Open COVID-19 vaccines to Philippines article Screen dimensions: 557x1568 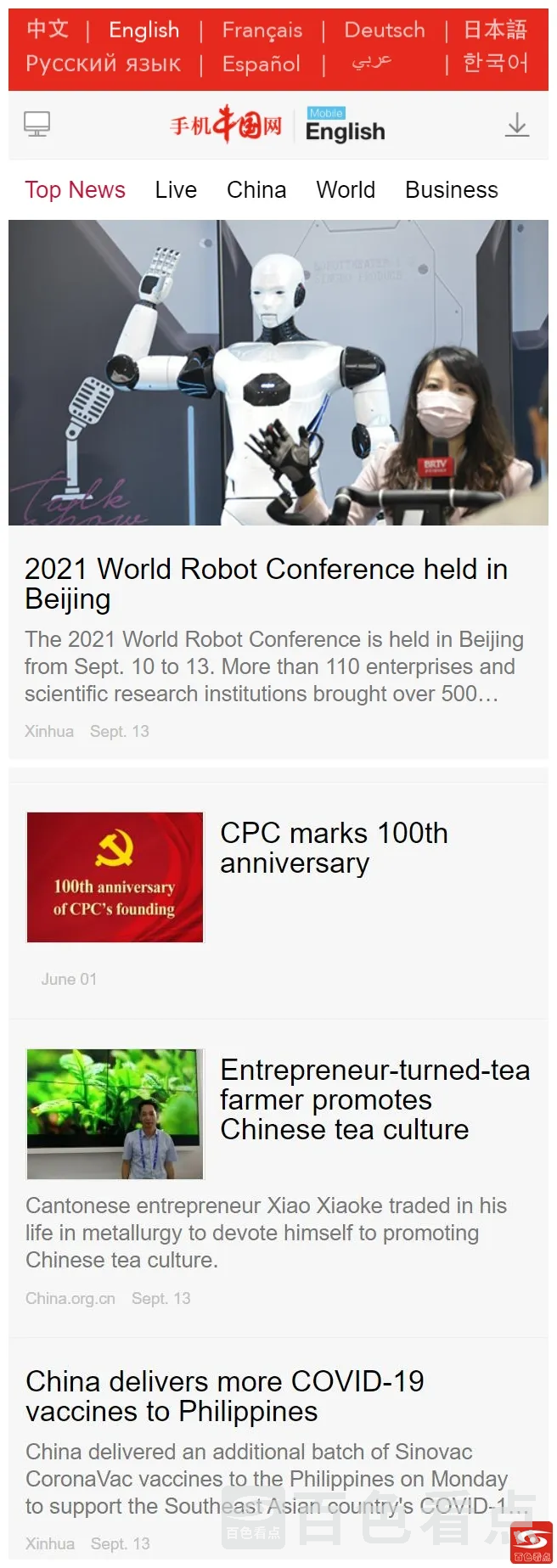[x=225, y=1396]
